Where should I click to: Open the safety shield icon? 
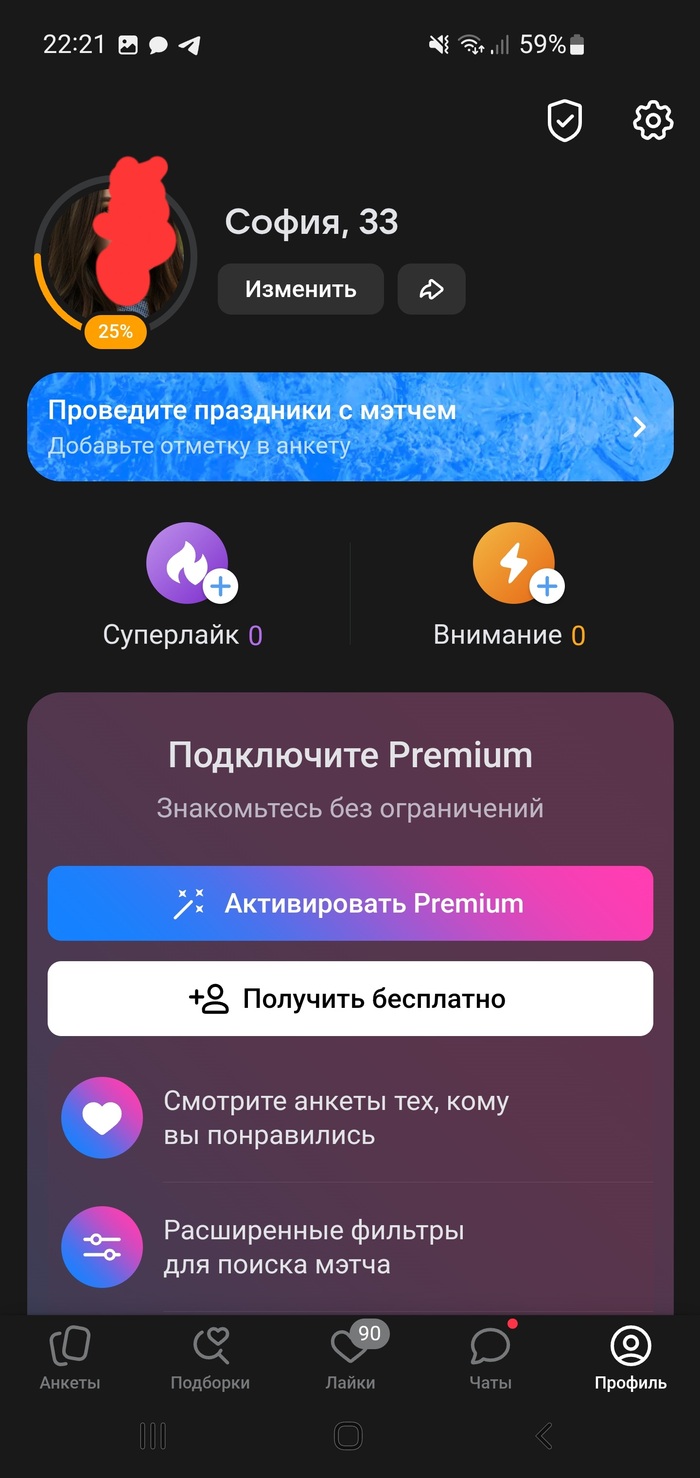pos(565,121)
